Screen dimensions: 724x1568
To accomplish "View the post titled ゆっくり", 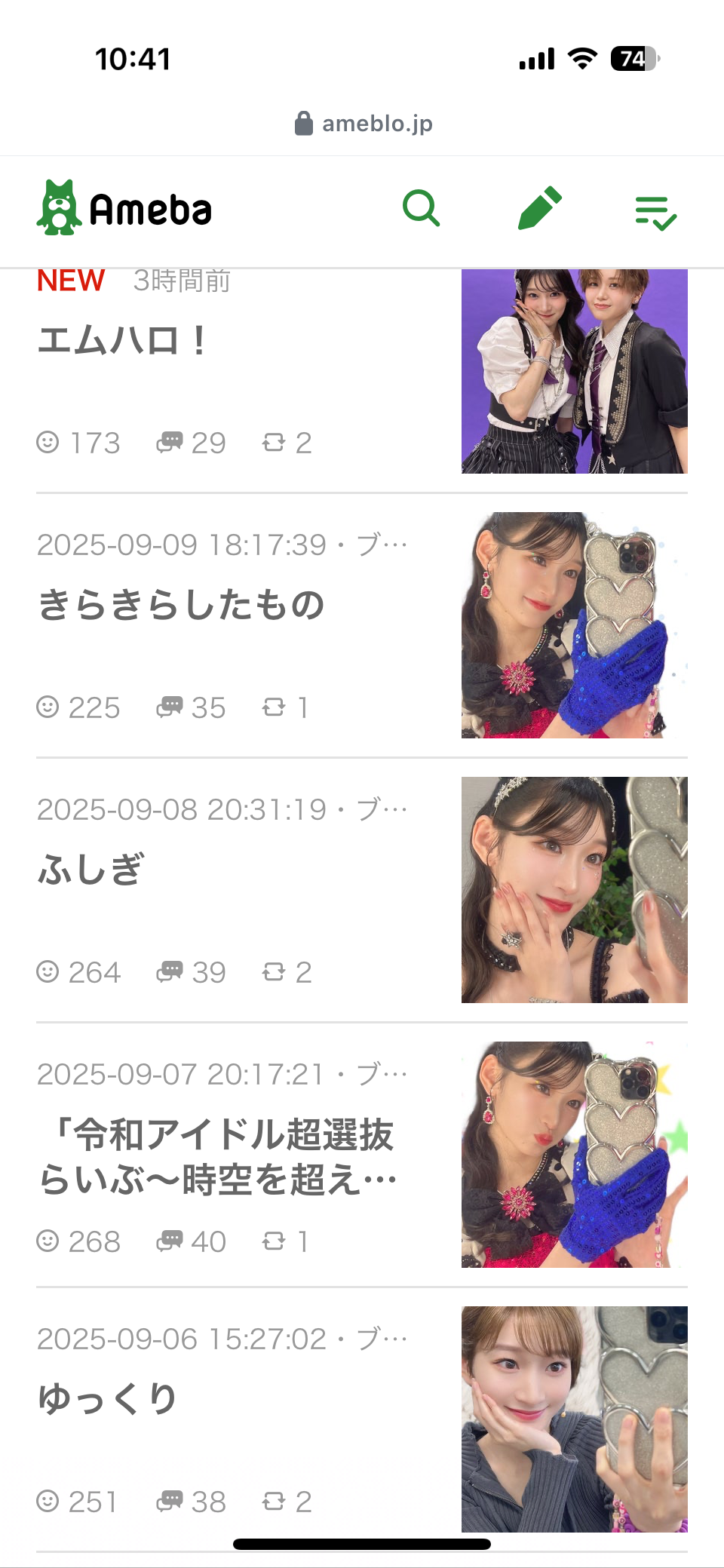I will 107,1399.
